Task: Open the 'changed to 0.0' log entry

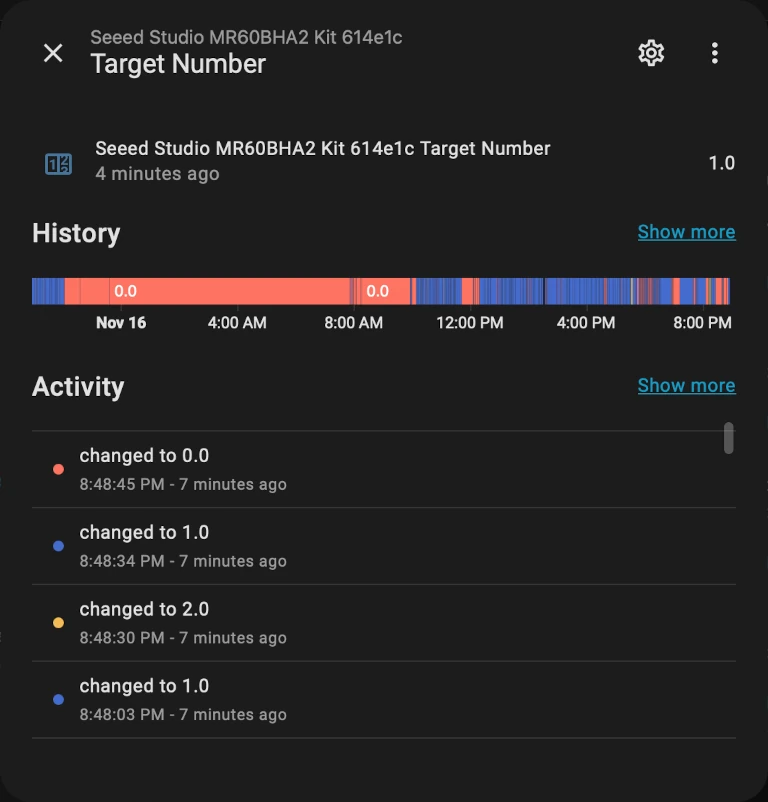Action: [x=143, y=455]
